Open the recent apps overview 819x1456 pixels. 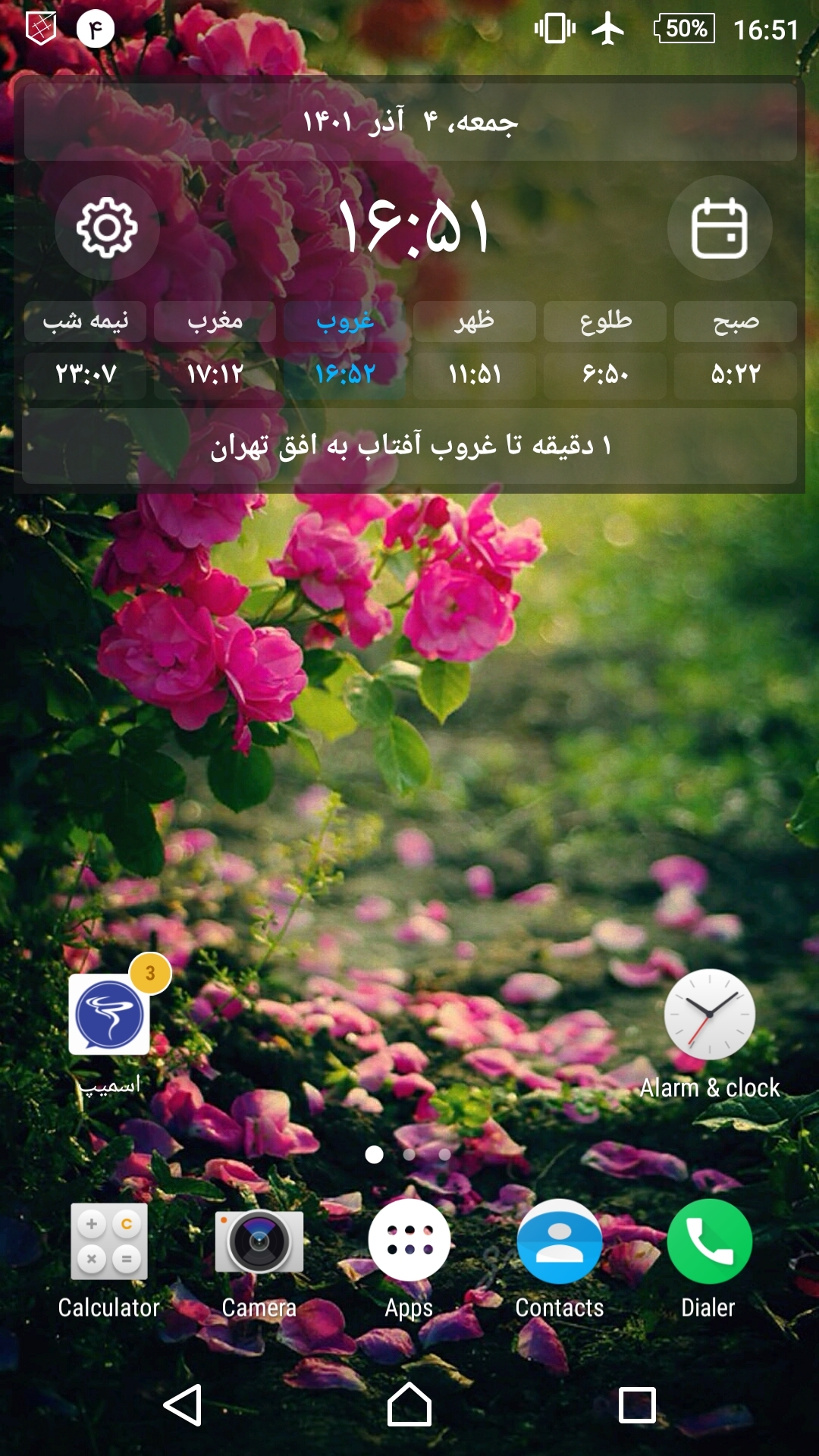point(636,1404)
